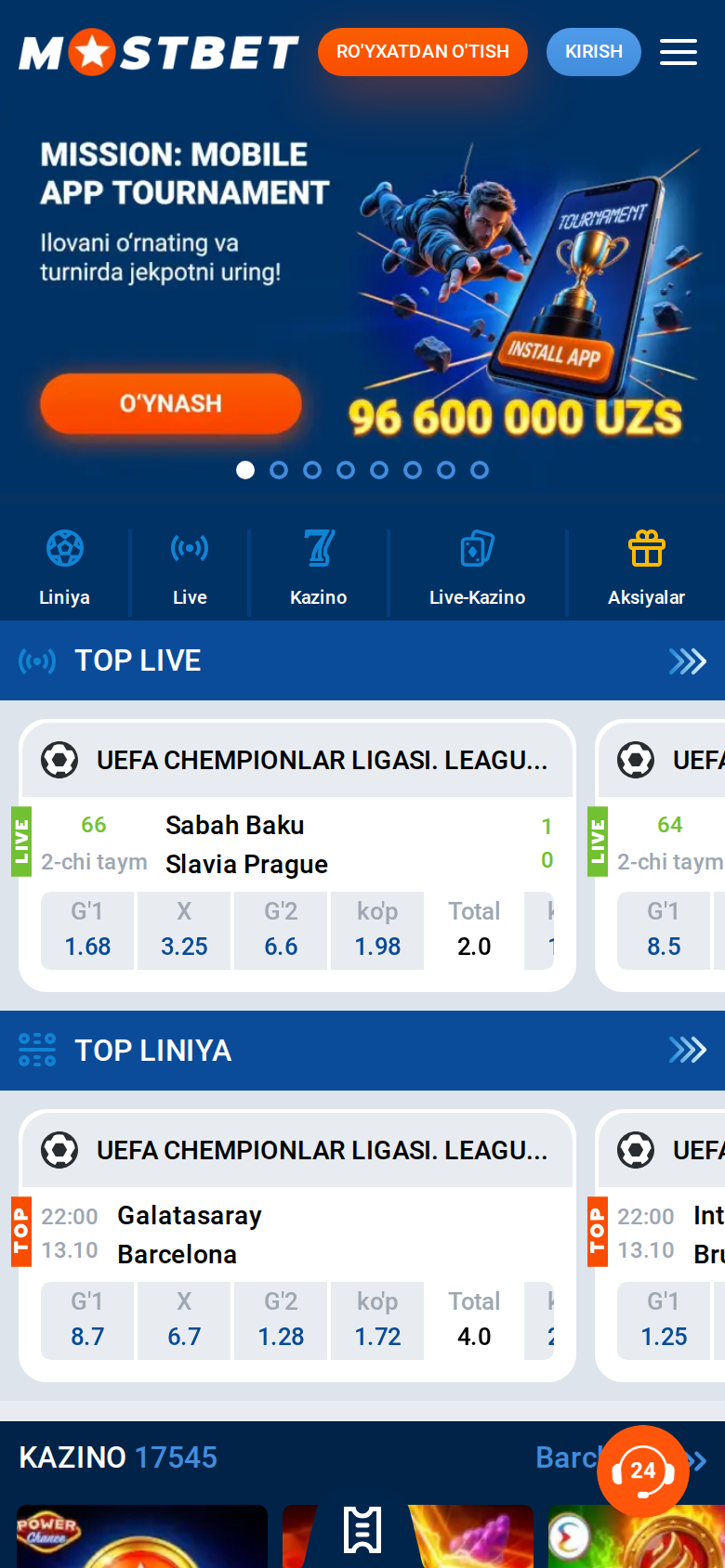Expand TOP LIVE with the arrows
The image size is (725, 1568).
(688, 661)
